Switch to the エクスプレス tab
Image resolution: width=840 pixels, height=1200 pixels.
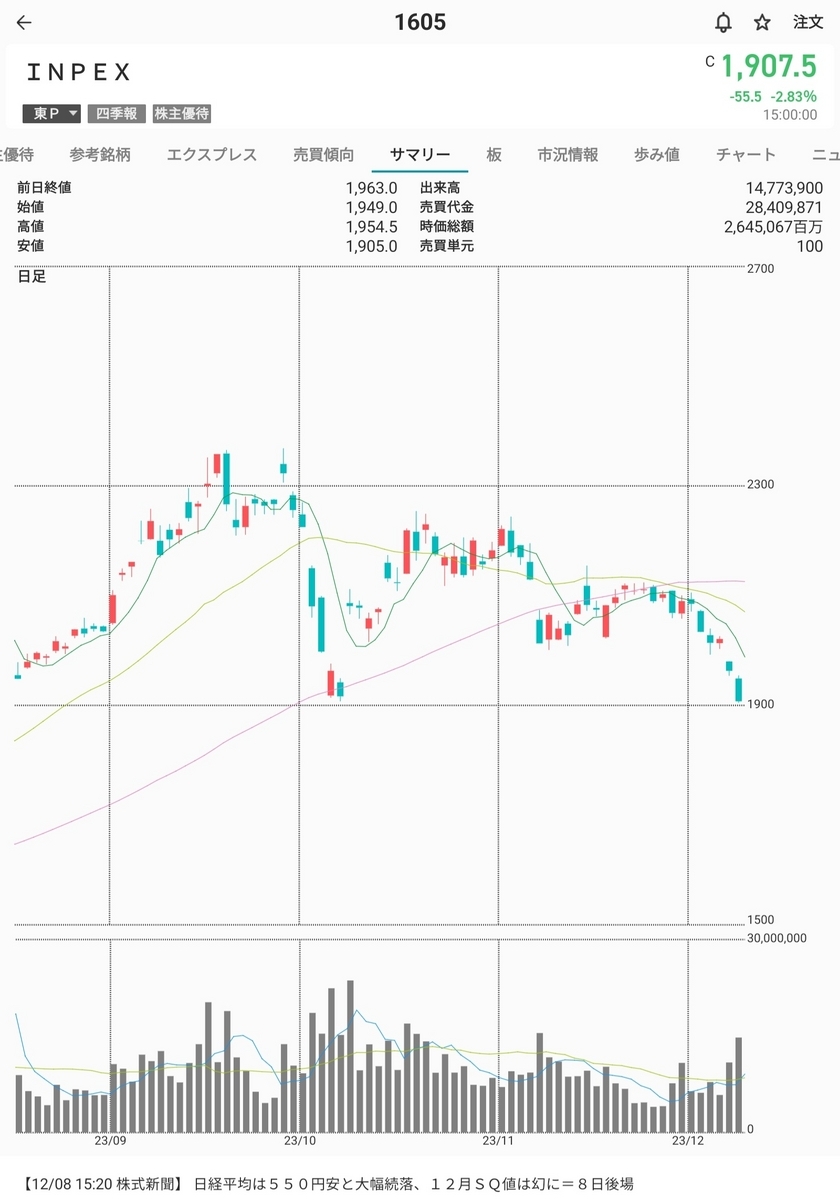click(x=211, y=155)
